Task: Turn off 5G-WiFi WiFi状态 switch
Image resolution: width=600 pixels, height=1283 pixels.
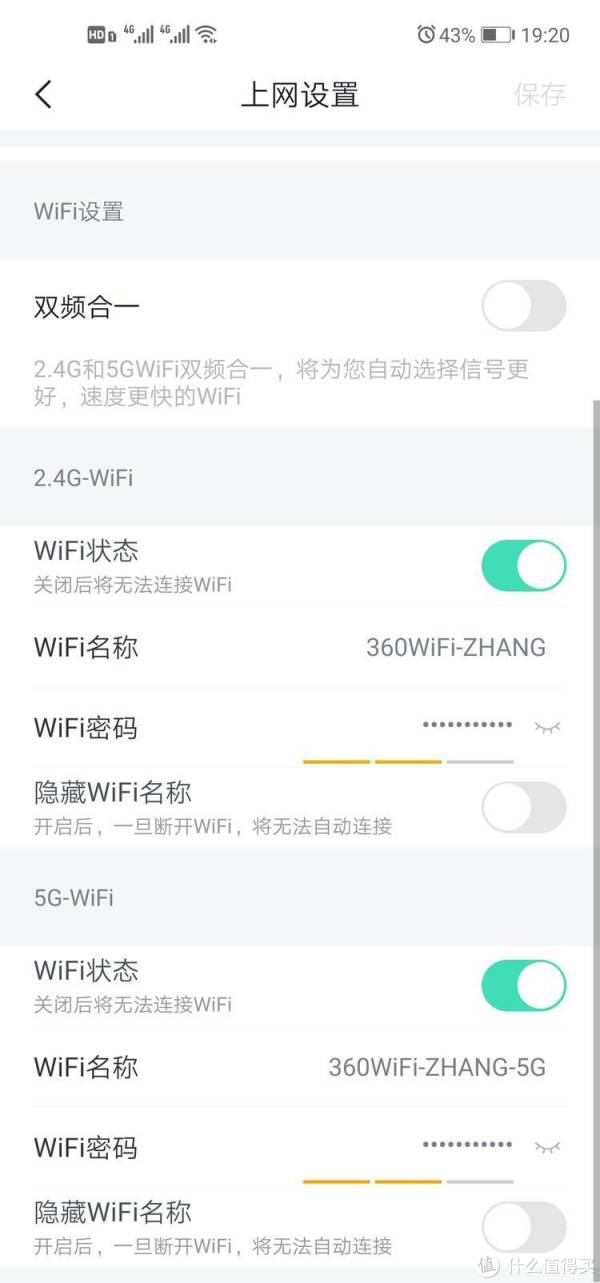Action: pos(524,986)
